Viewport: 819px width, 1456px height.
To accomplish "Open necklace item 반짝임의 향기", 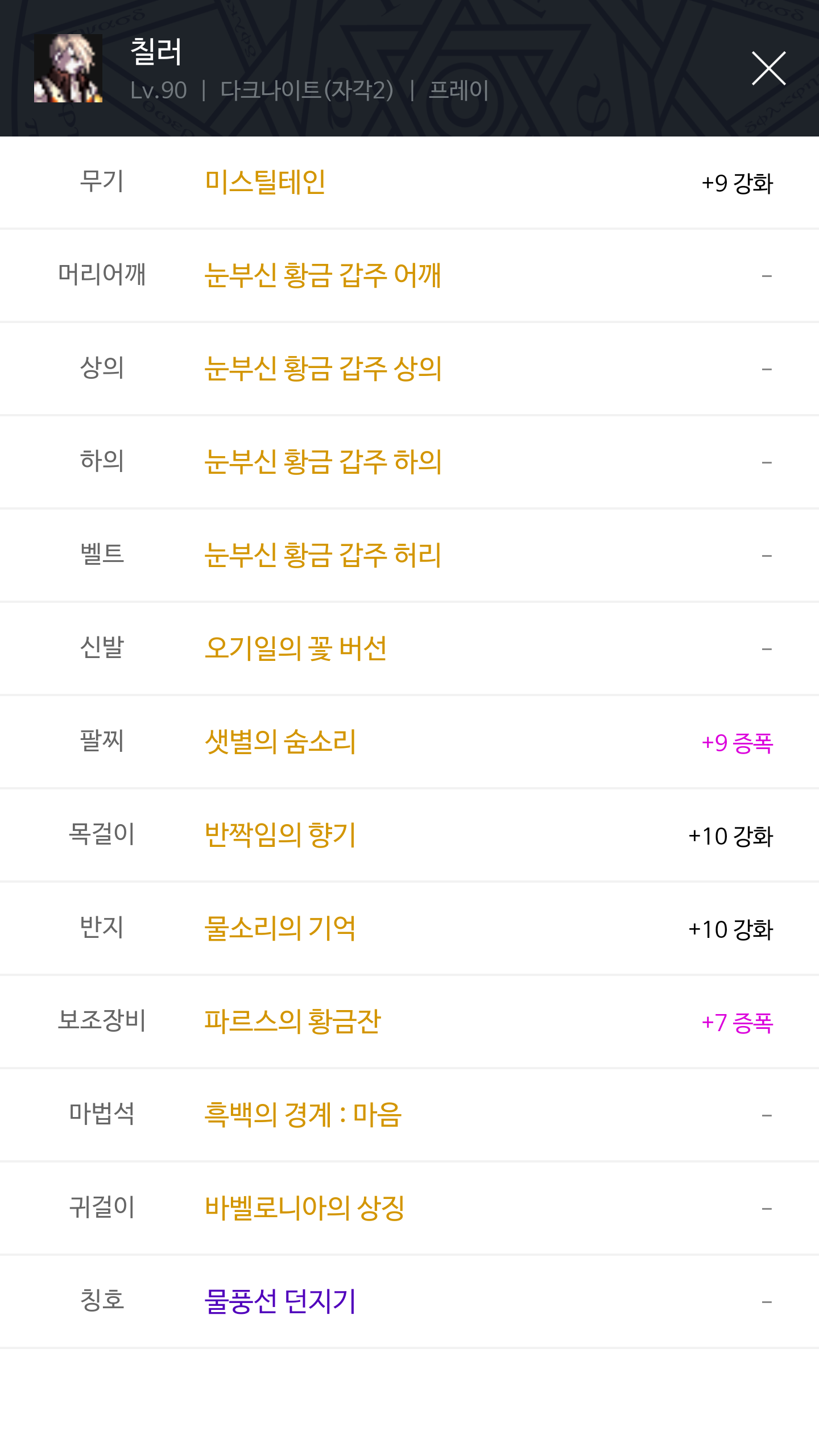I will pyautogui.click(x=280, y=835).
